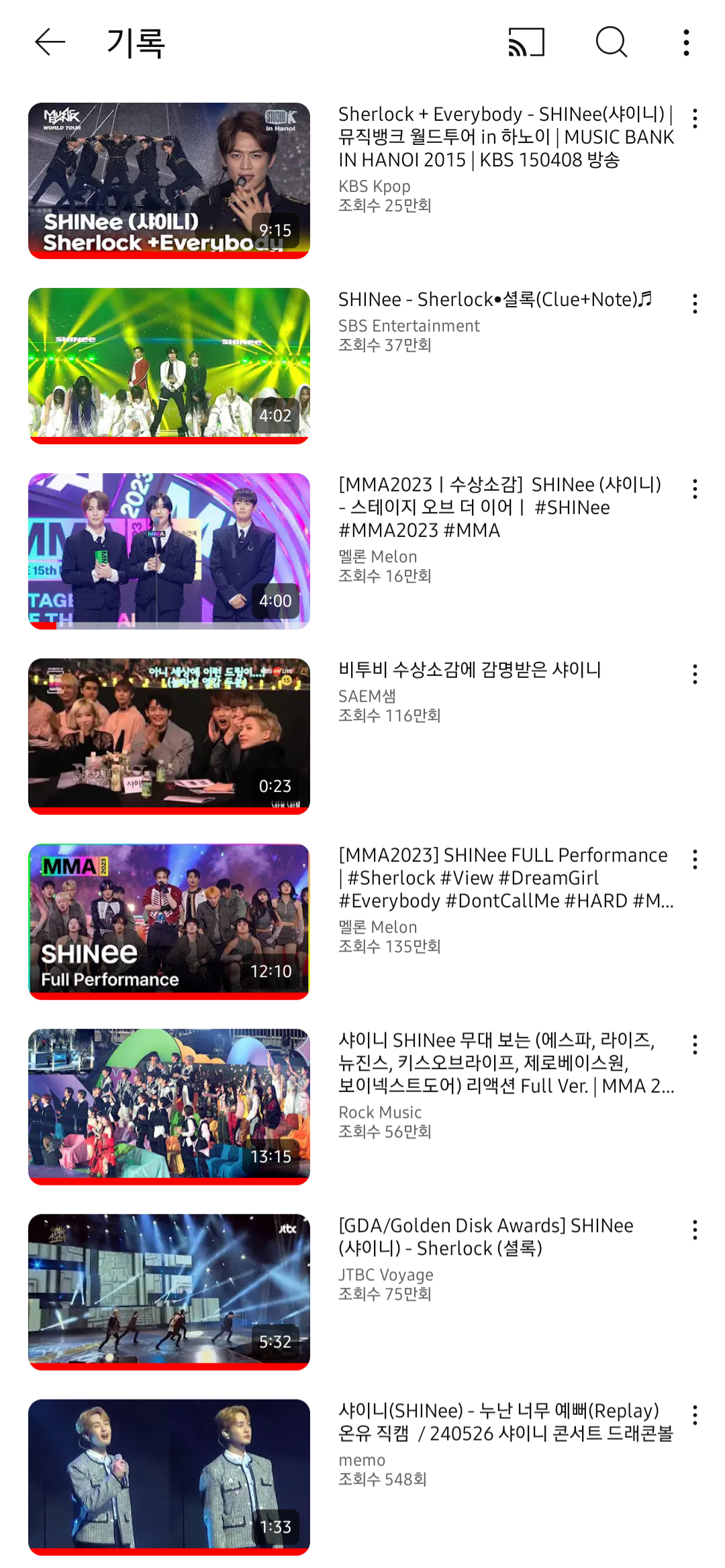Tap the 9:15 duration badge on Hanoi video
725x1568 pixels.
pos(275,228)
